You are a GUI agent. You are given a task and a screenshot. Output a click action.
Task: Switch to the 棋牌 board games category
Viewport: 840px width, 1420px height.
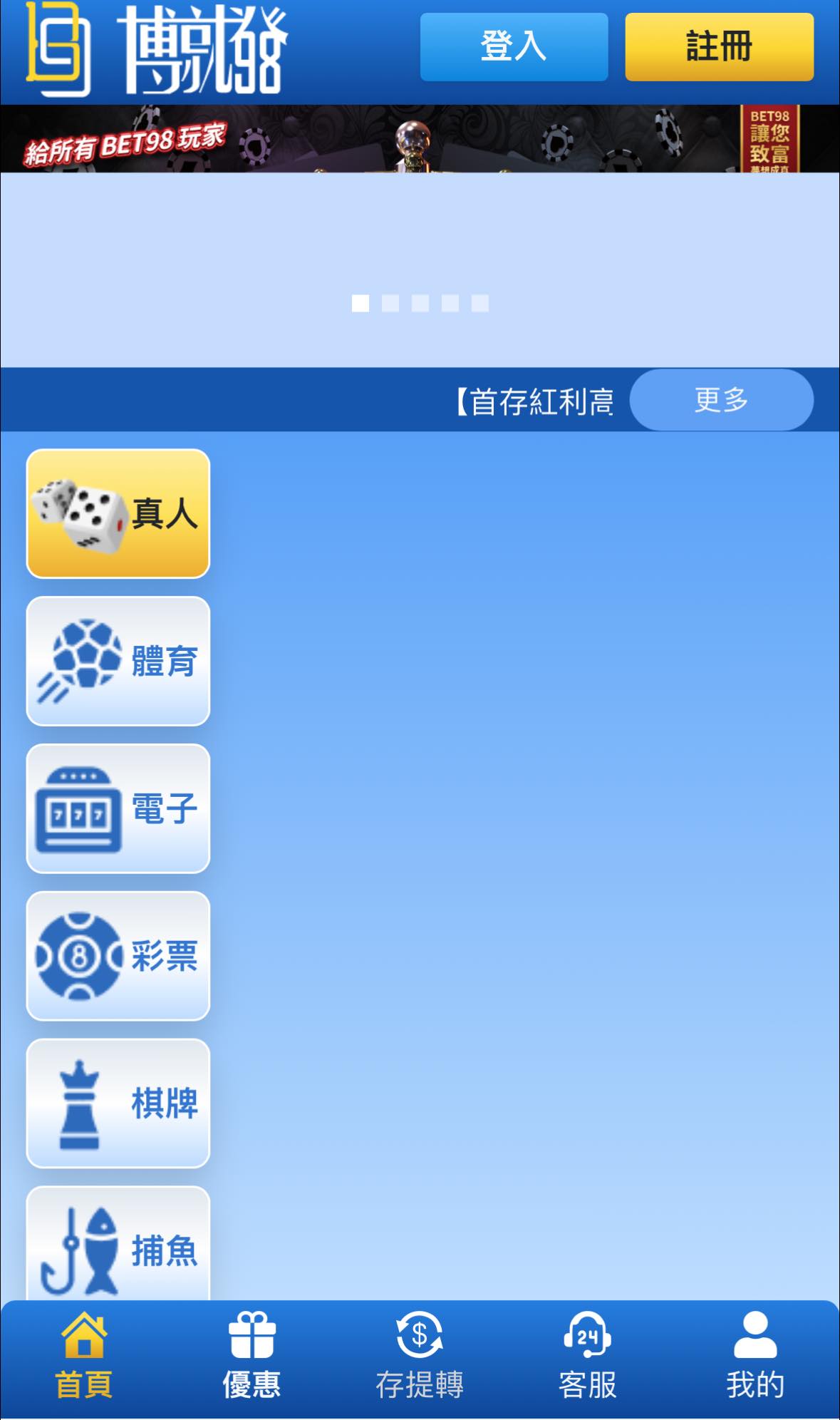pos(118,1103)
